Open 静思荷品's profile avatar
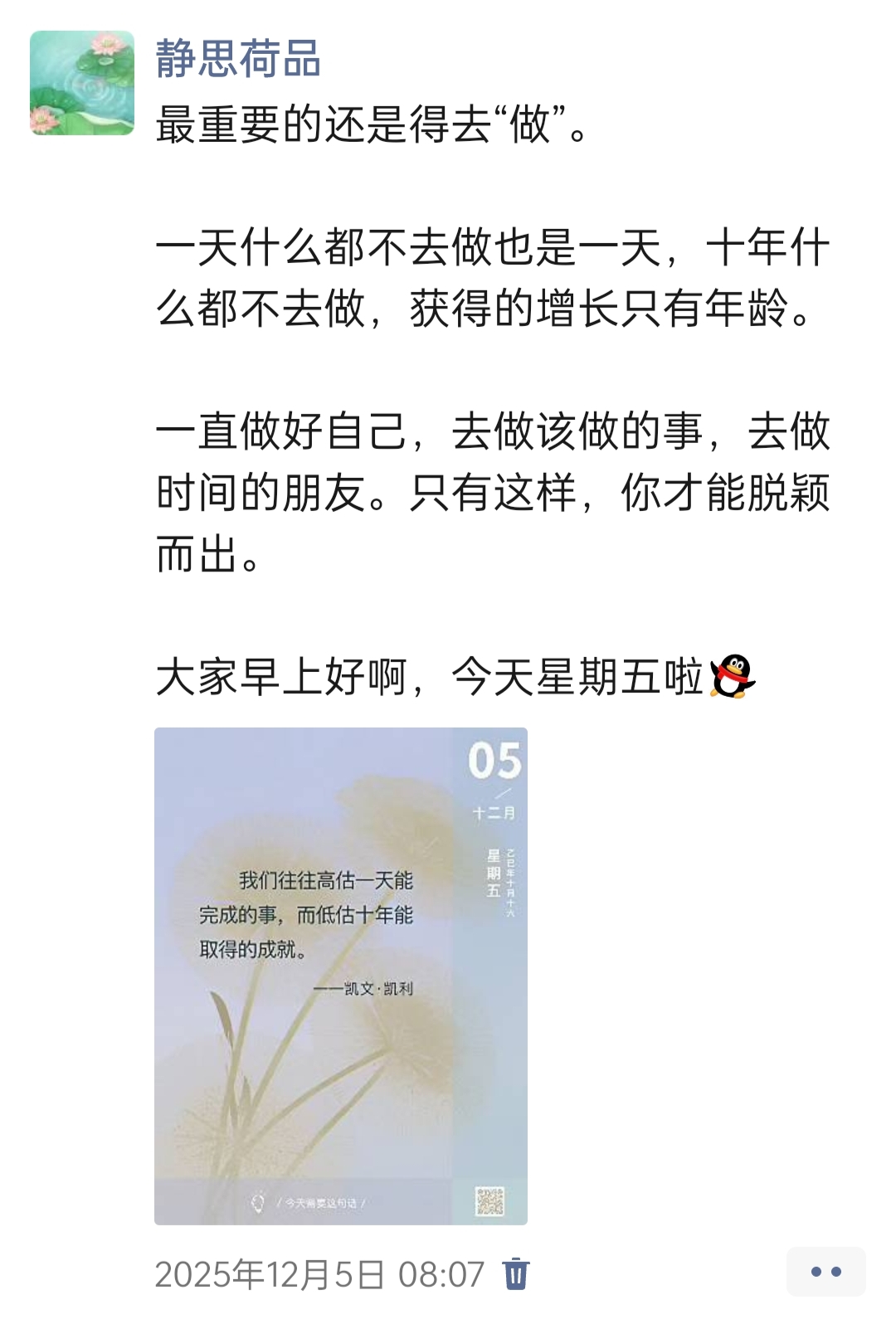The image size is (896, 1329). (x=82, y=83)
